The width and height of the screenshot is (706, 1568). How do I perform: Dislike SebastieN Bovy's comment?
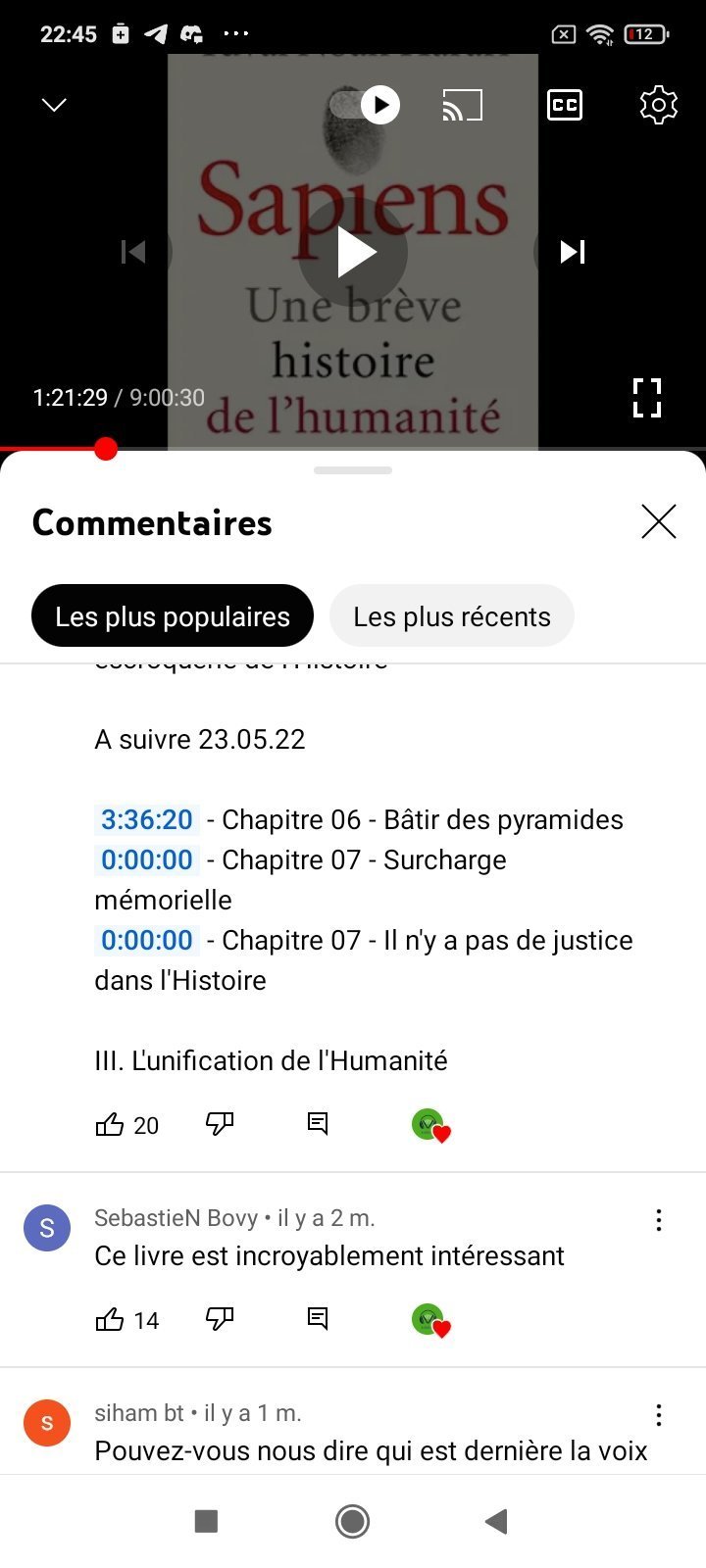point(220,1319)
